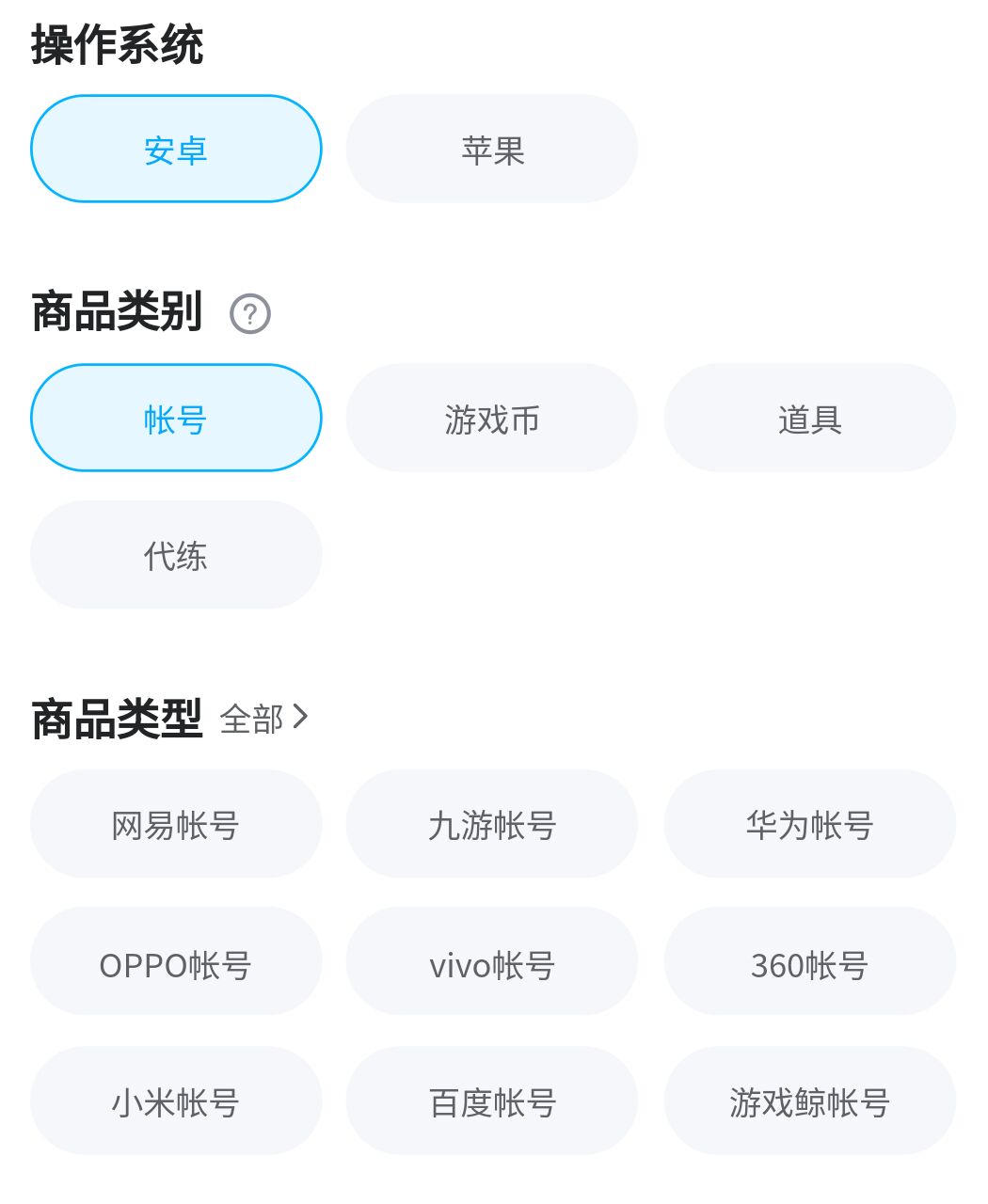The image size is (988, 1204).
Task: Select the 安卓 operating system chip
Action: [176, 149]
